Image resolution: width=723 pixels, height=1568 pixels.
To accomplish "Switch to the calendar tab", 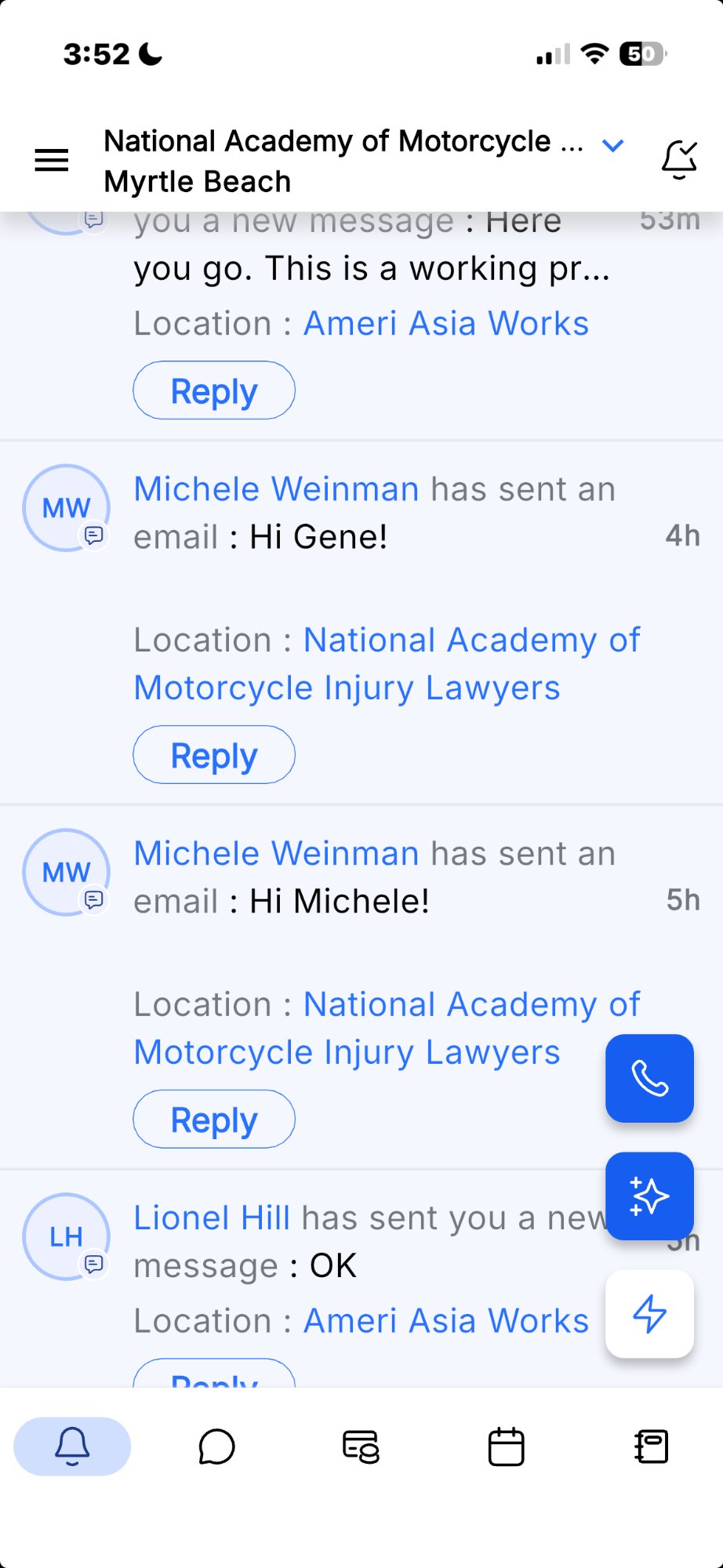I will pos(506,1446).
